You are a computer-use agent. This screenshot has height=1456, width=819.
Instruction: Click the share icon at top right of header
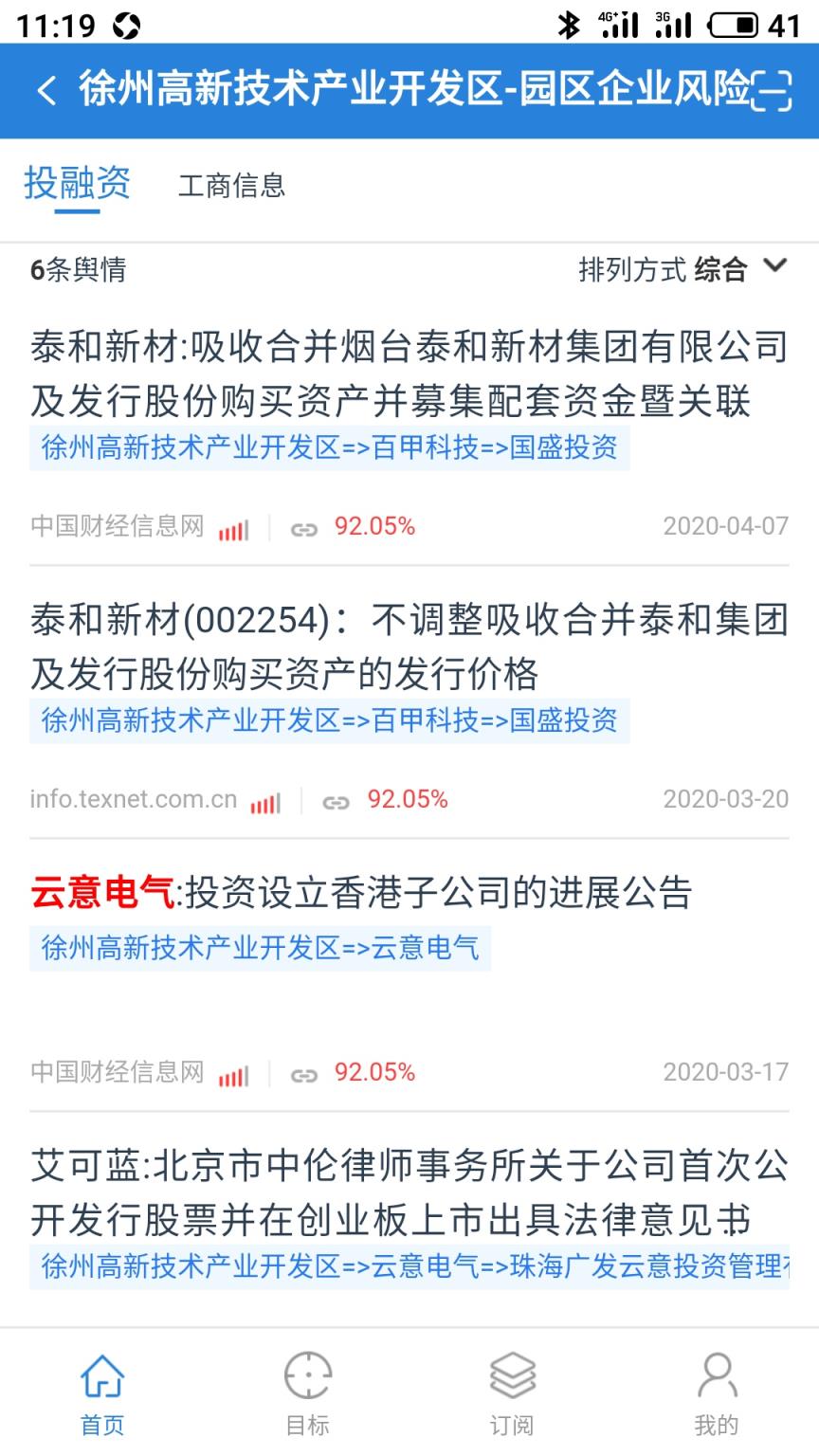pyautogui.click(x=775, y=92)
